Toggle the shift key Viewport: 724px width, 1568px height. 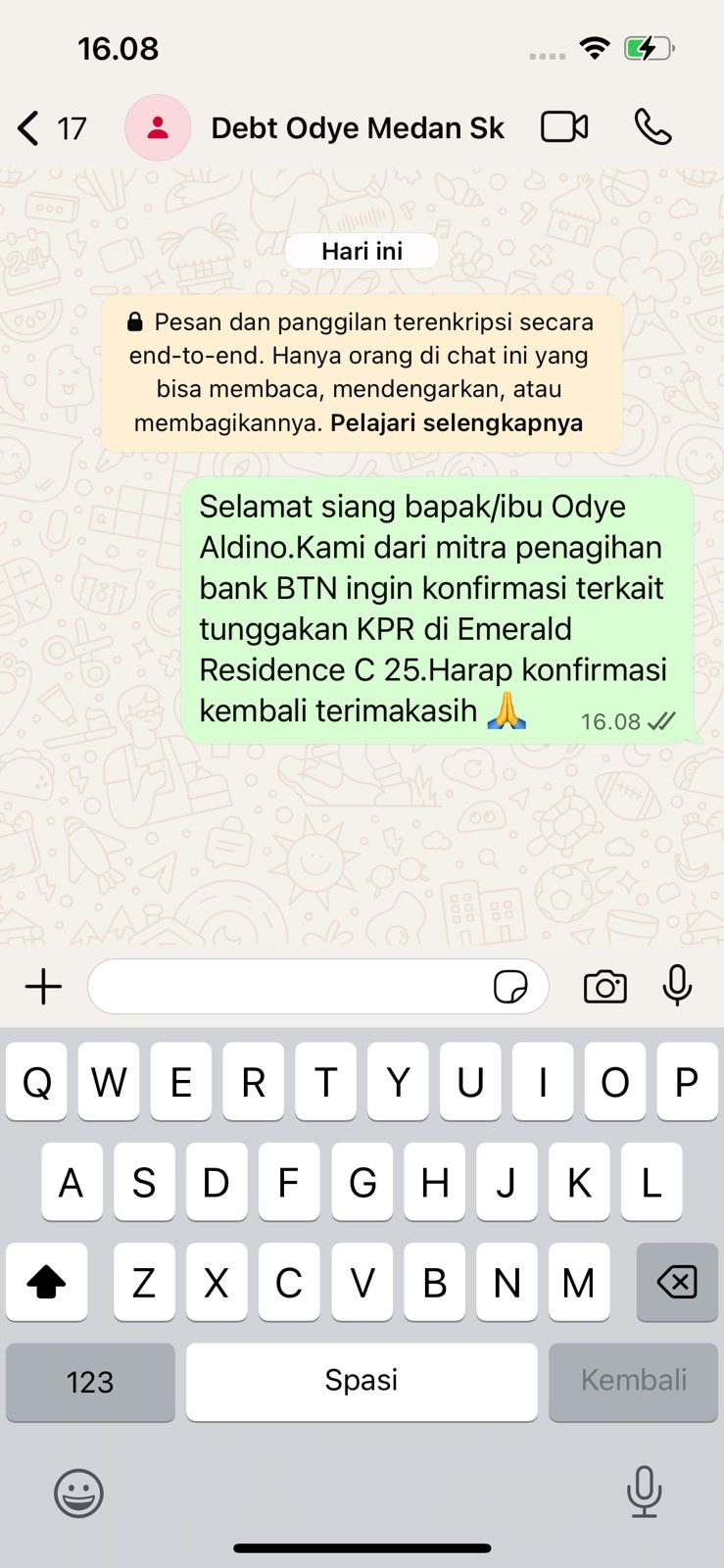[46, 1282]
